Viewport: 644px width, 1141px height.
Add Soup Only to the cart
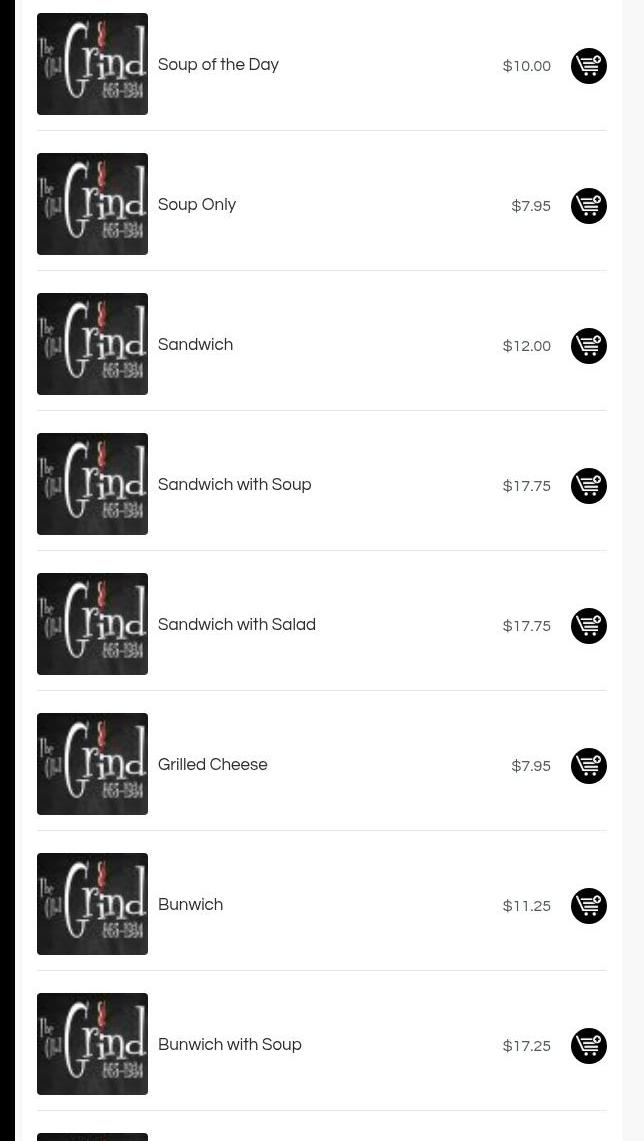pos(589,206)
